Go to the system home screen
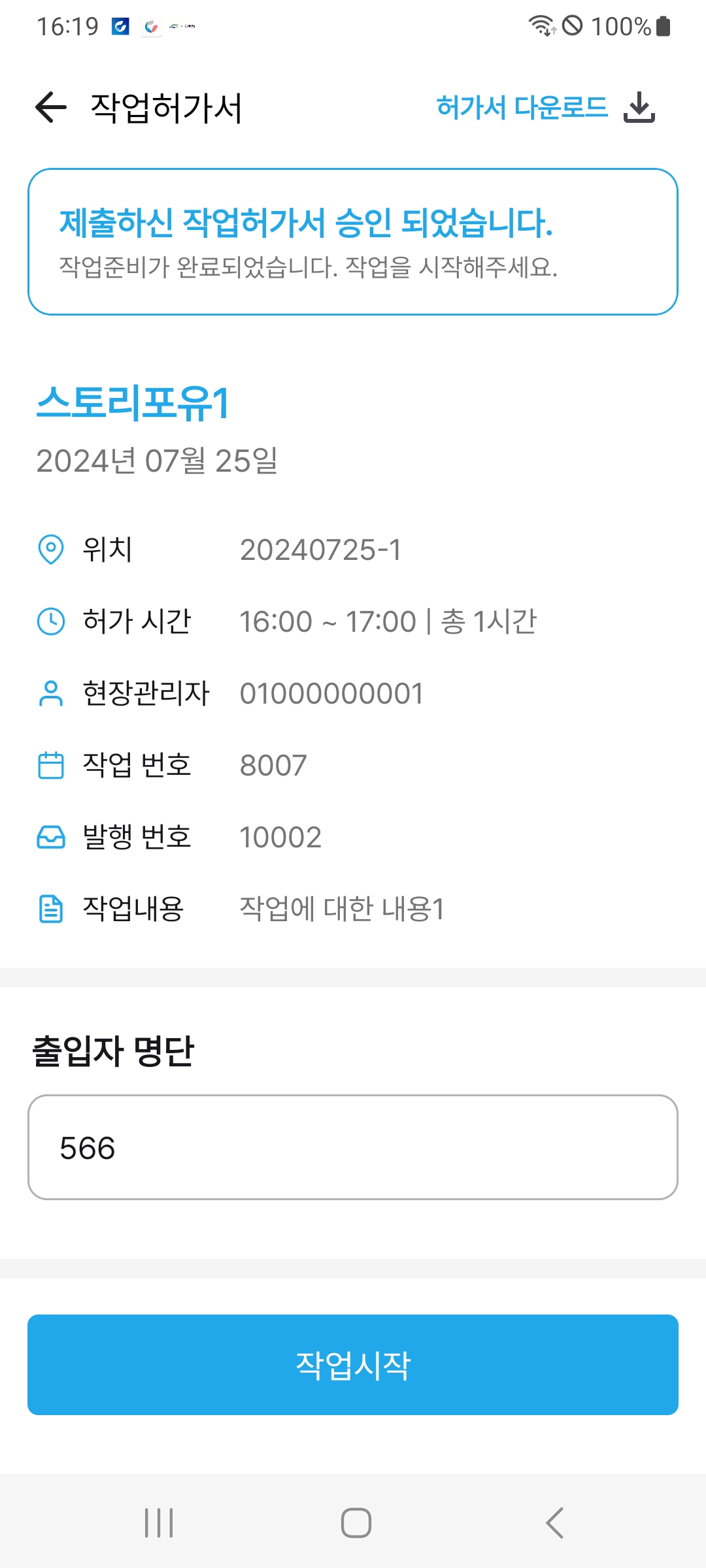706x1568 pixels. tap(356, 1523)
